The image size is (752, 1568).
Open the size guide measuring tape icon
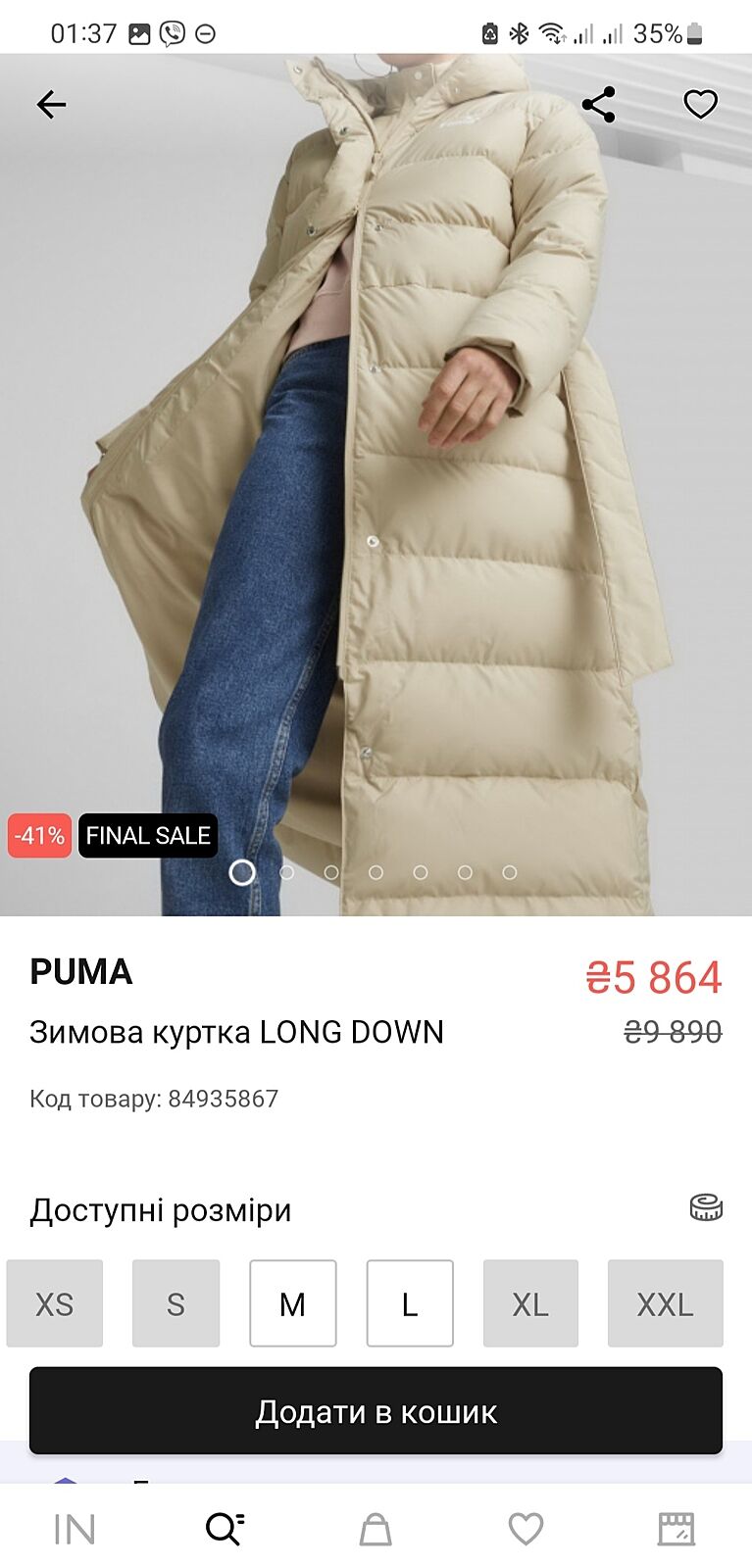coord(706,1207)
